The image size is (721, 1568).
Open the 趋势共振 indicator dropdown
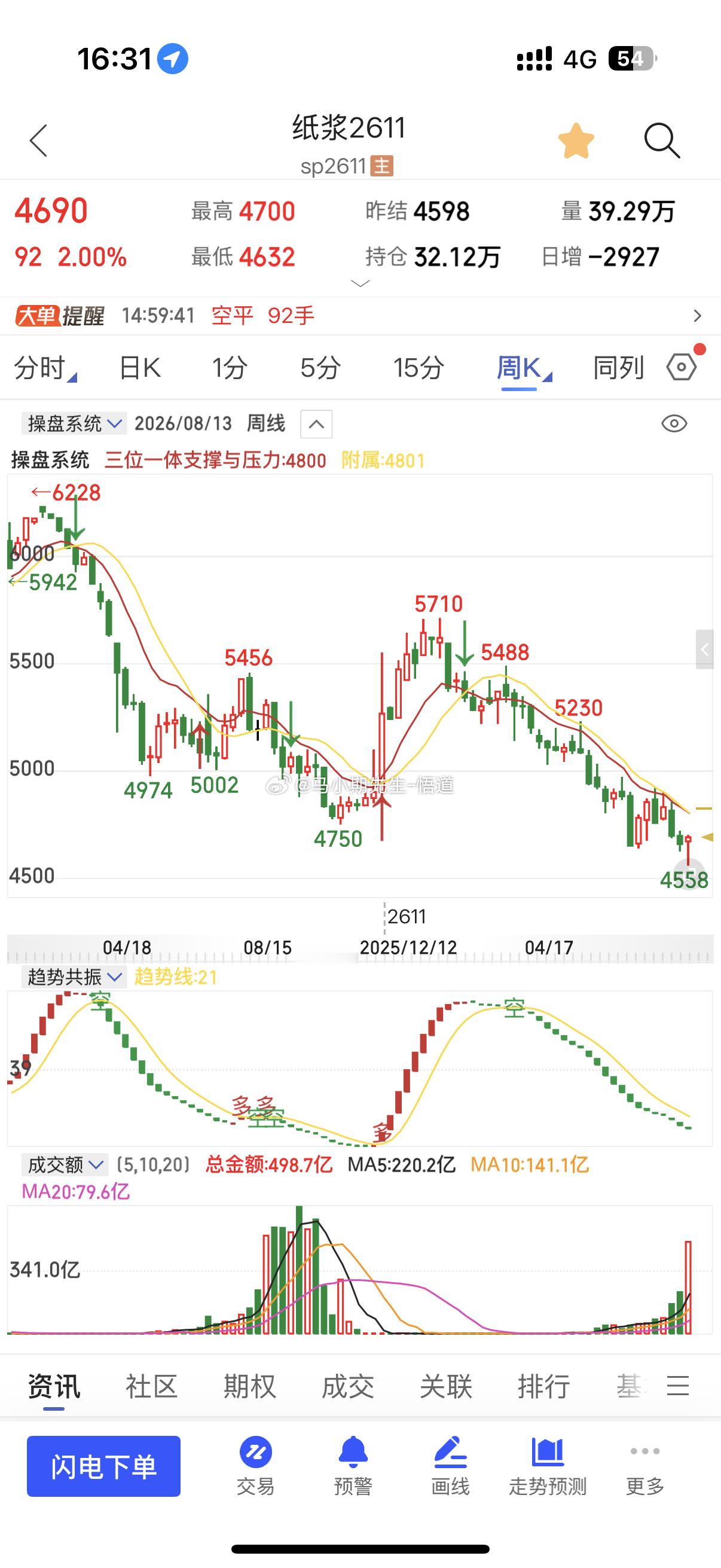(74, 977)
